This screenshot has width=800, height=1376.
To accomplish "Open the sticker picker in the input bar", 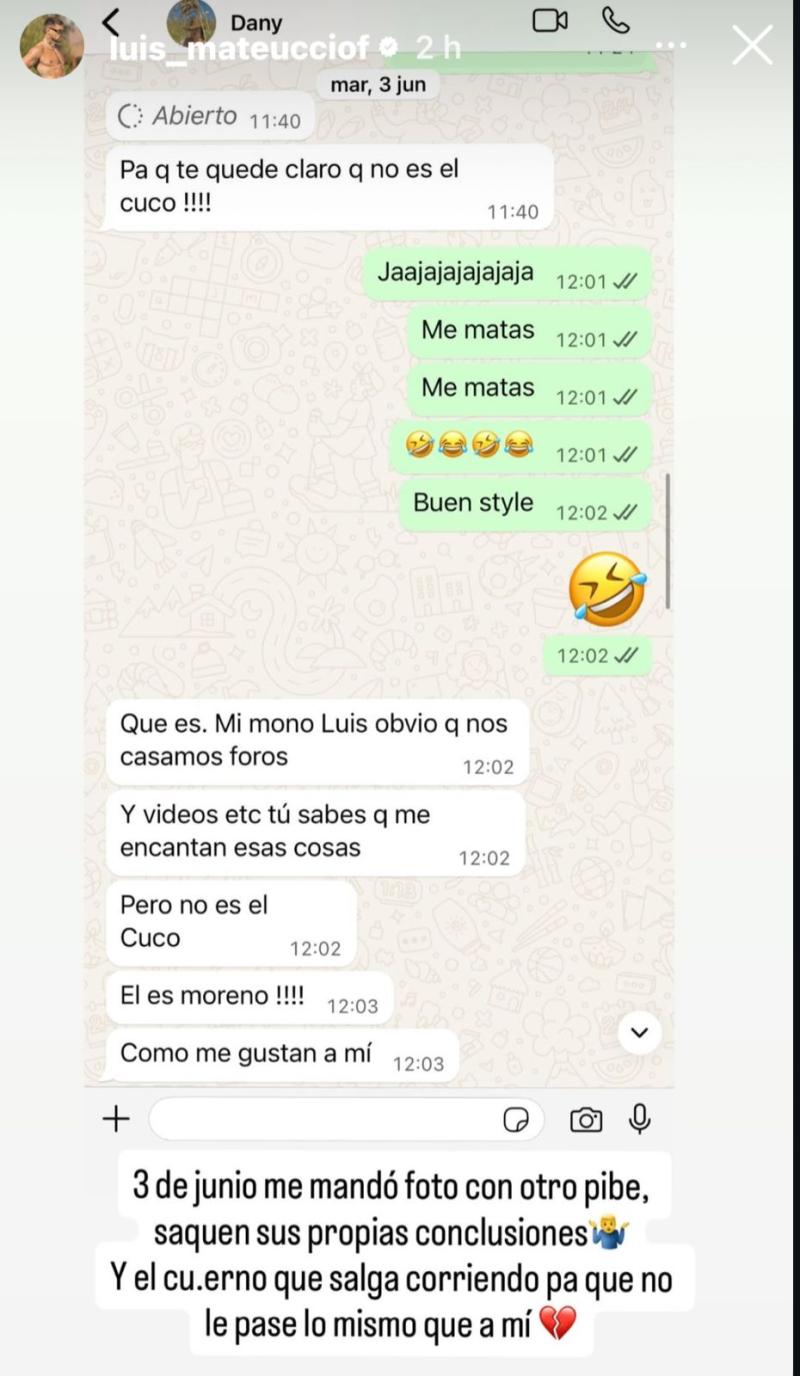I will tap(516, 1120).
